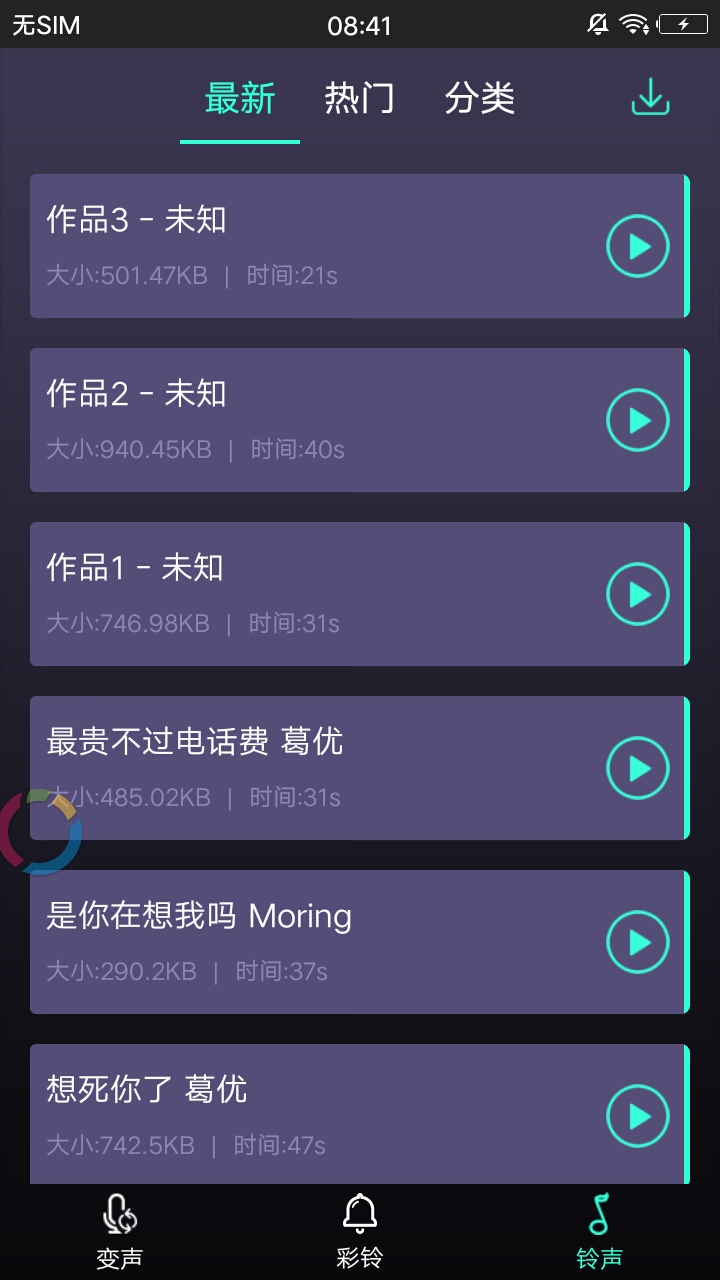
Task: Switch to the 热门 tab
Action: click(359, 98)
